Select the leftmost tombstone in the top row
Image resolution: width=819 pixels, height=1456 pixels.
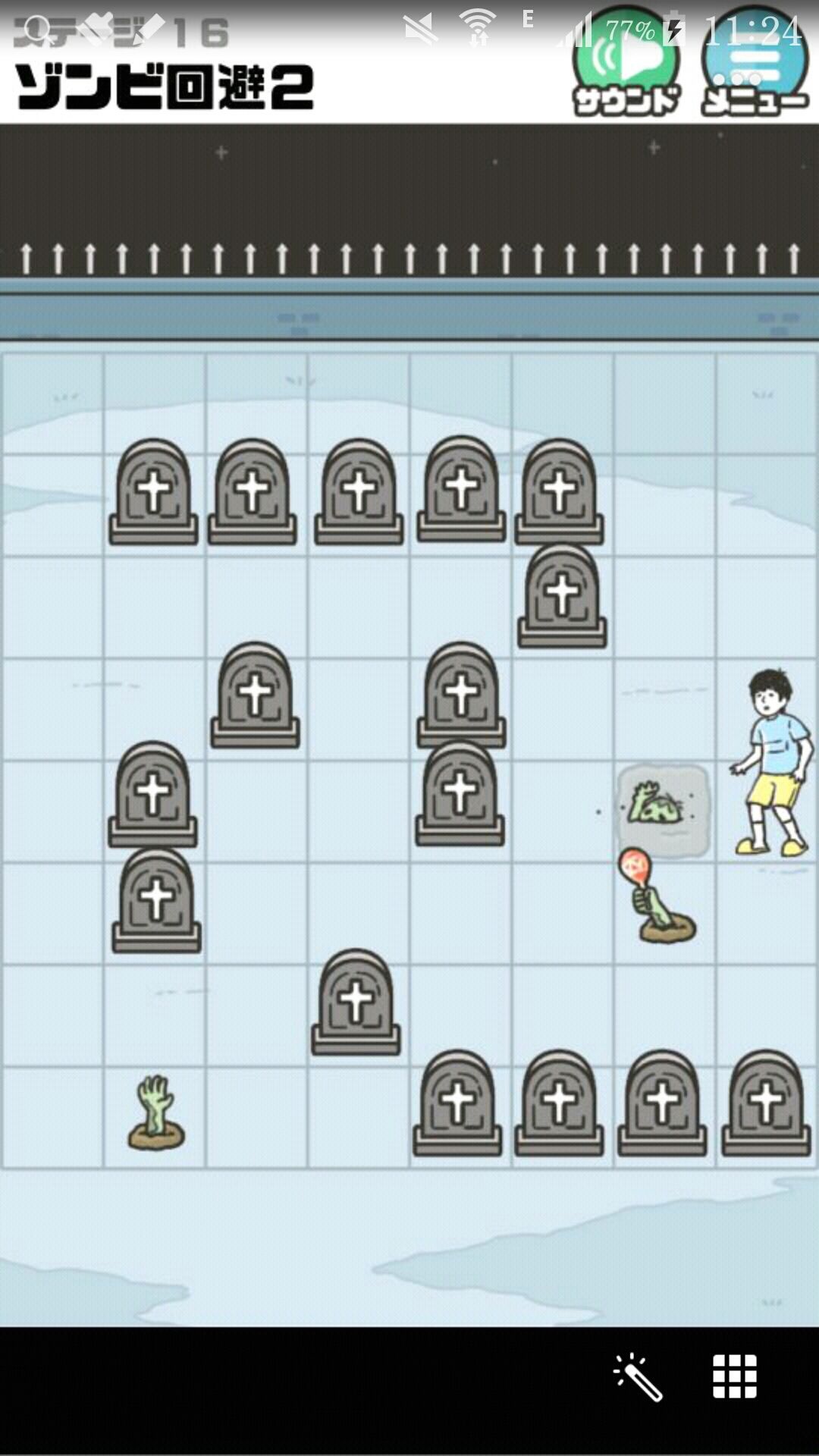pos(154,493)
